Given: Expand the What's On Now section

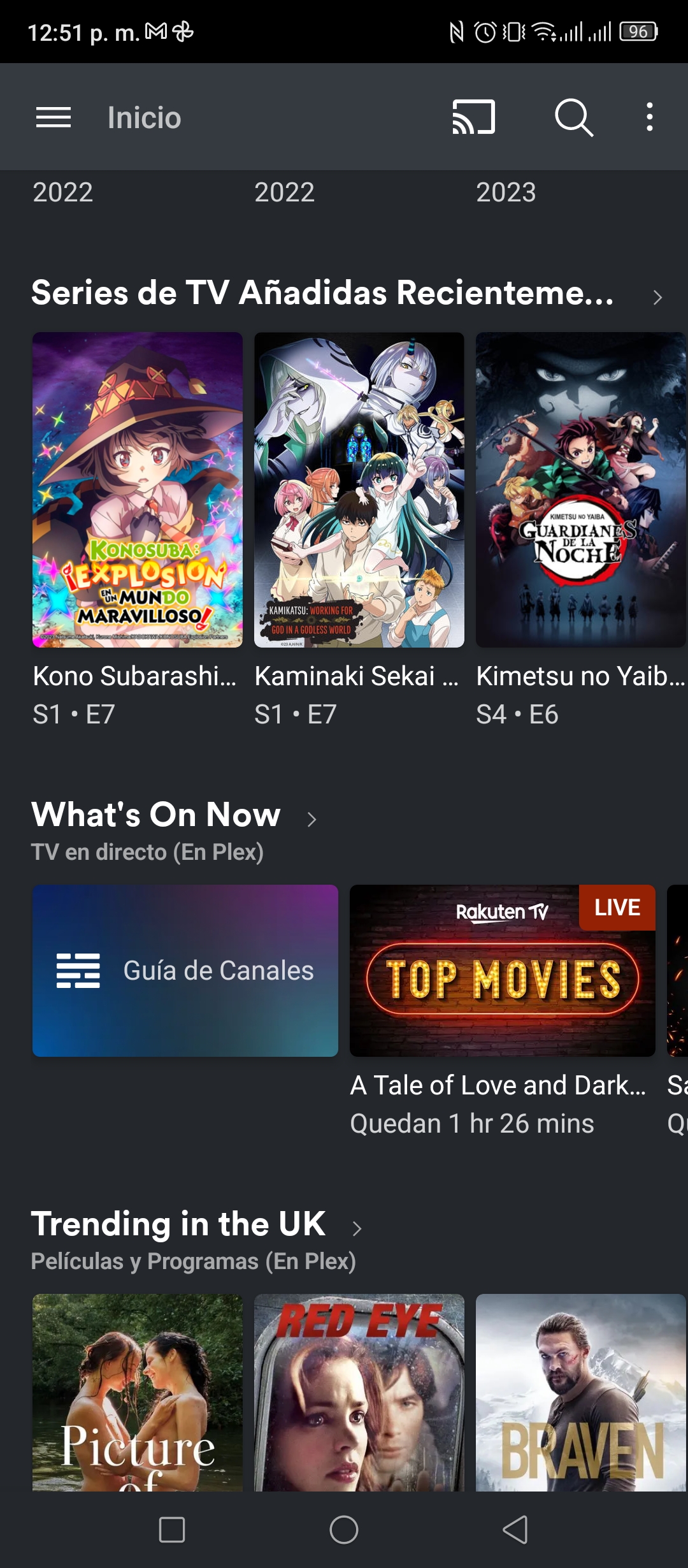Looking at the screenshot, I should tap(312, 819).
